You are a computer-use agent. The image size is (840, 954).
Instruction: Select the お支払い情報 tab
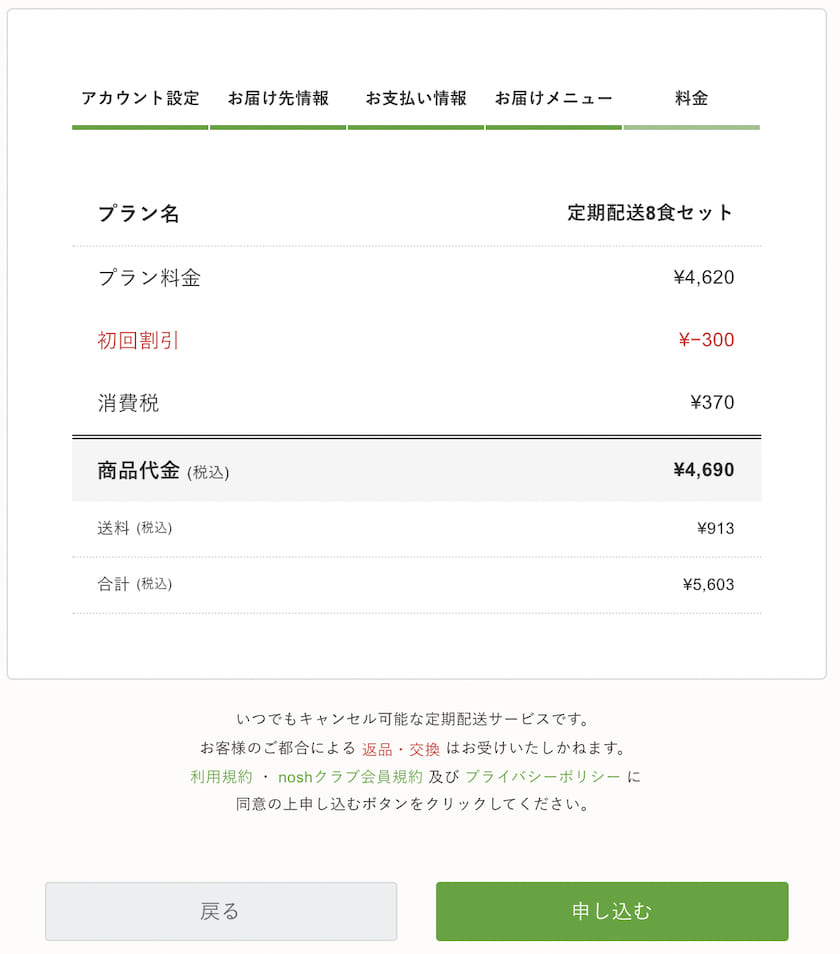click(416, 97)
